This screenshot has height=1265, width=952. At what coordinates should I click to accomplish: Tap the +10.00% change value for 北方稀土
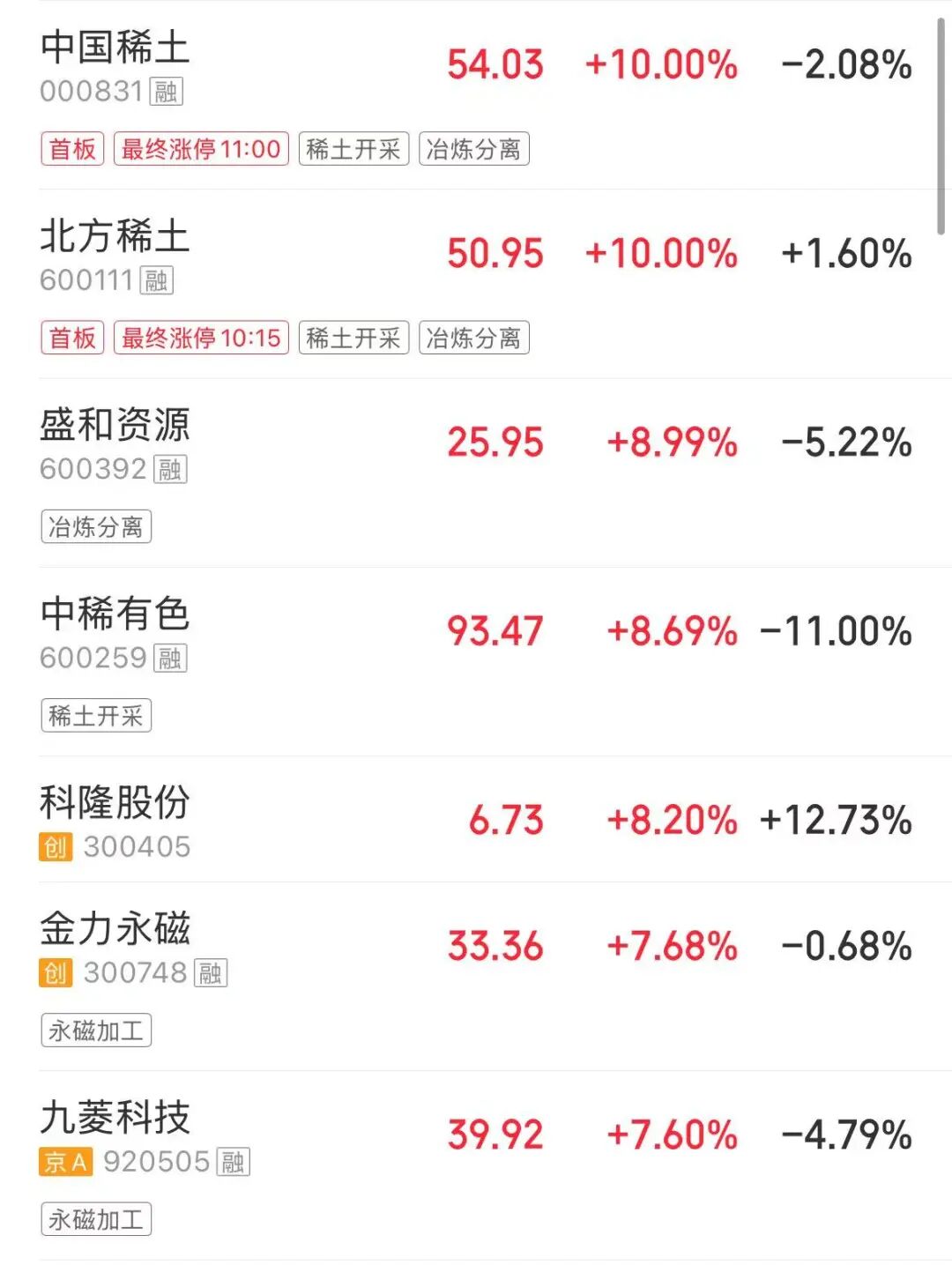pos(661,255)
